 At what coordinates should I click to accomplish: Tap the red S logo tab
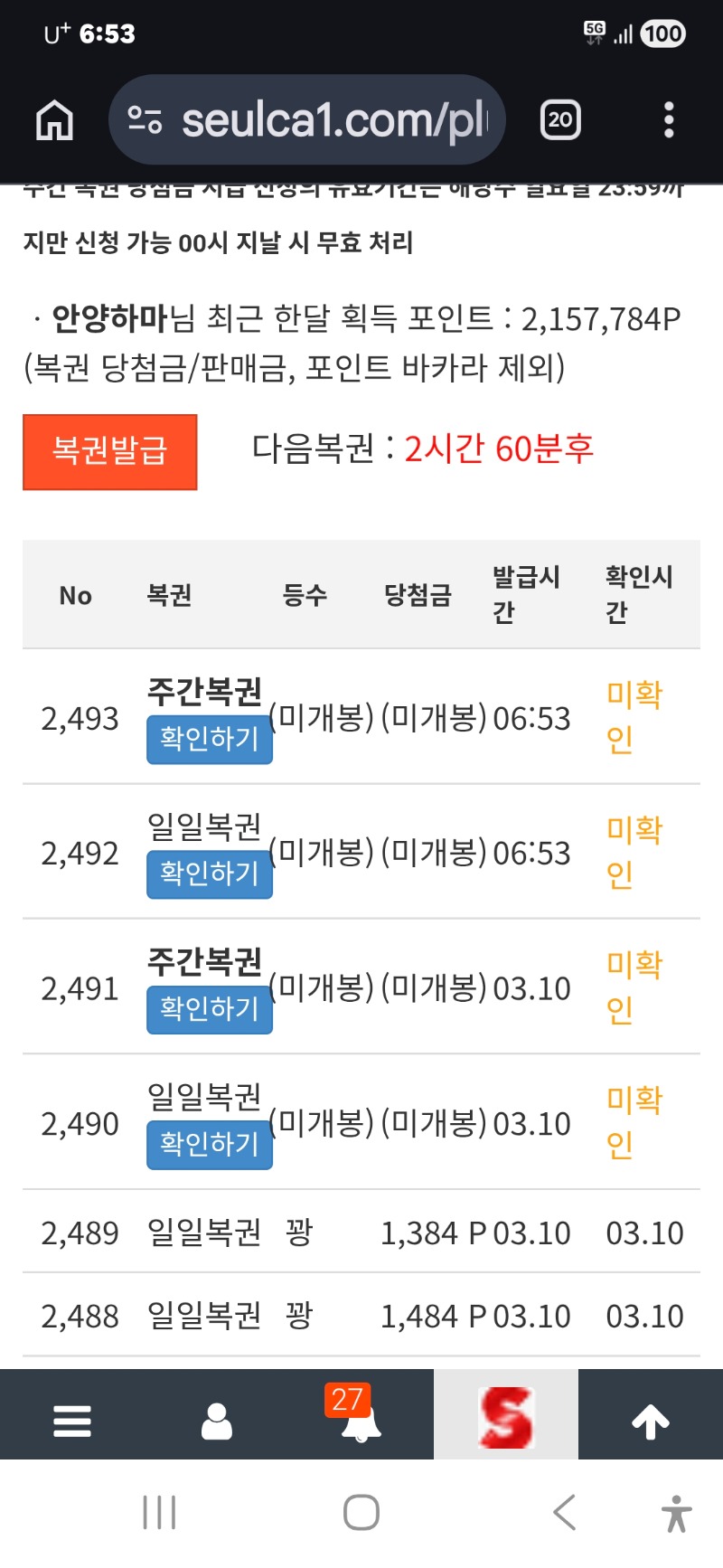click(x=506, y=1417)
